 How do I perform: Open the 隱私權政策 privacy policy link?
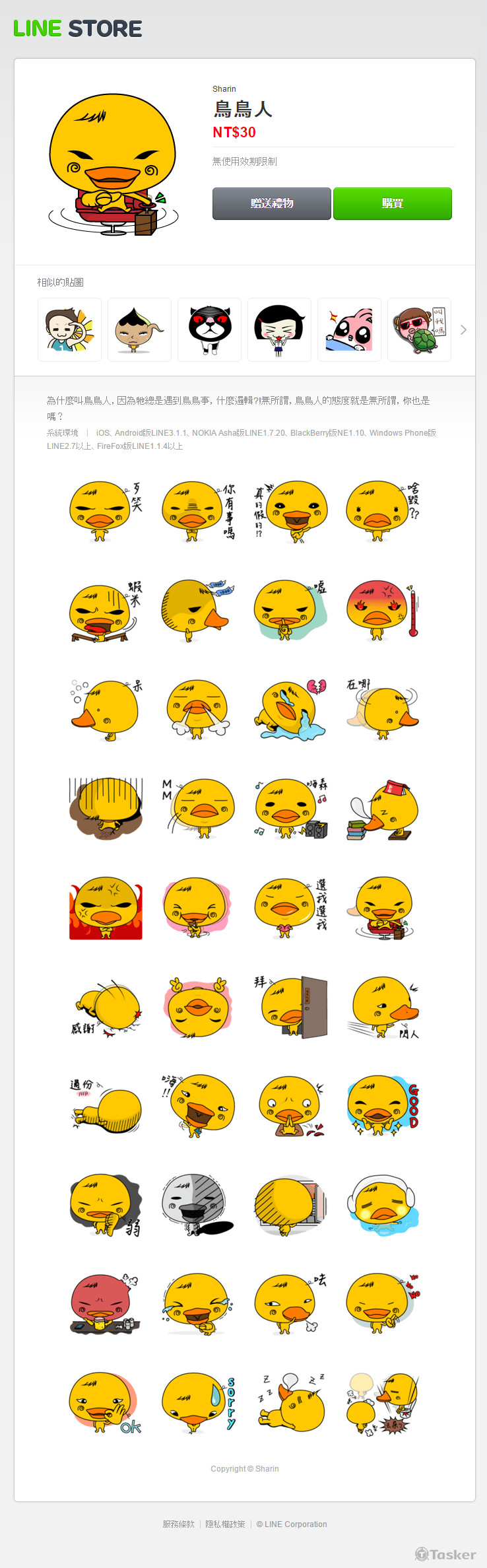pos(225,1524)
